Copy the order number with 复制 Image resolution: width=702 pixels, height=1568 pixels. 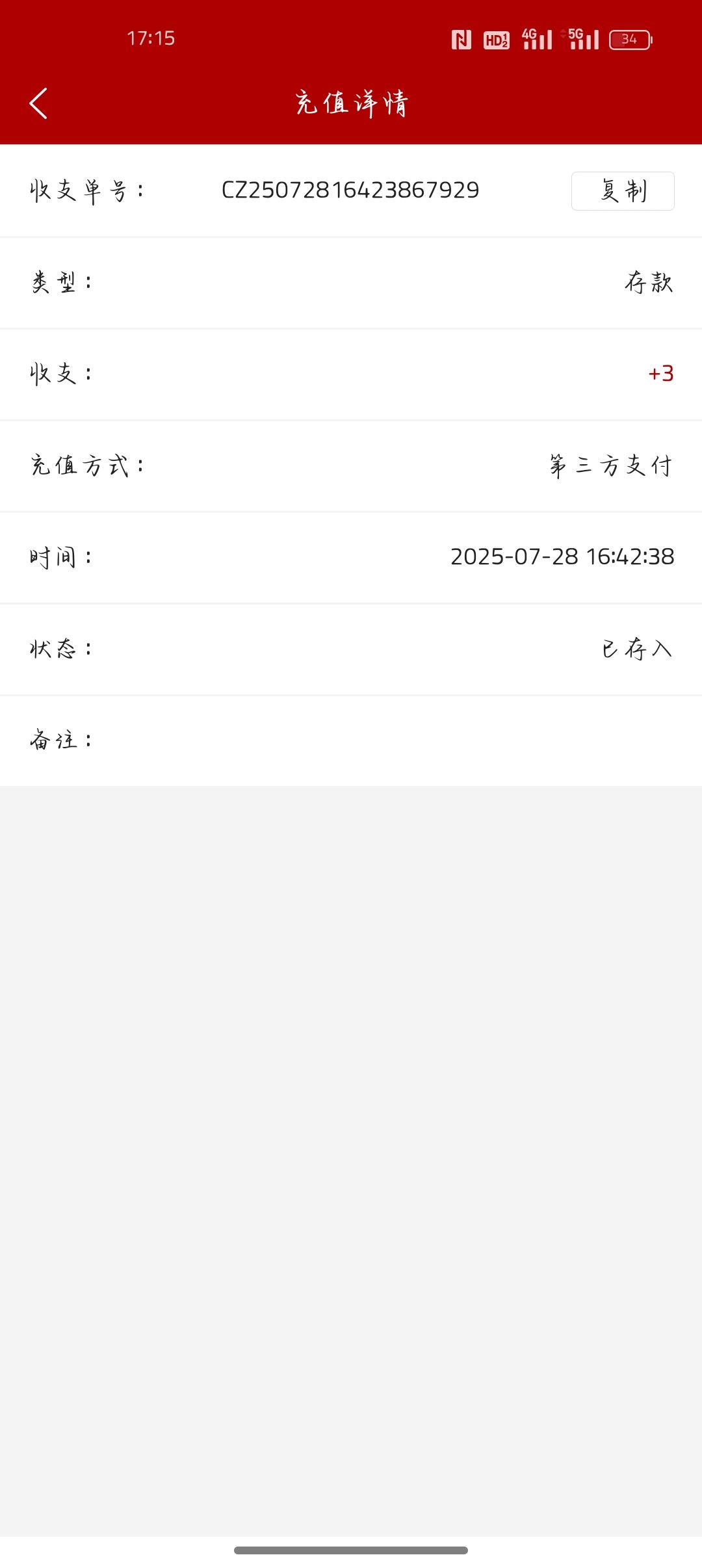click(x=622, y=191)
